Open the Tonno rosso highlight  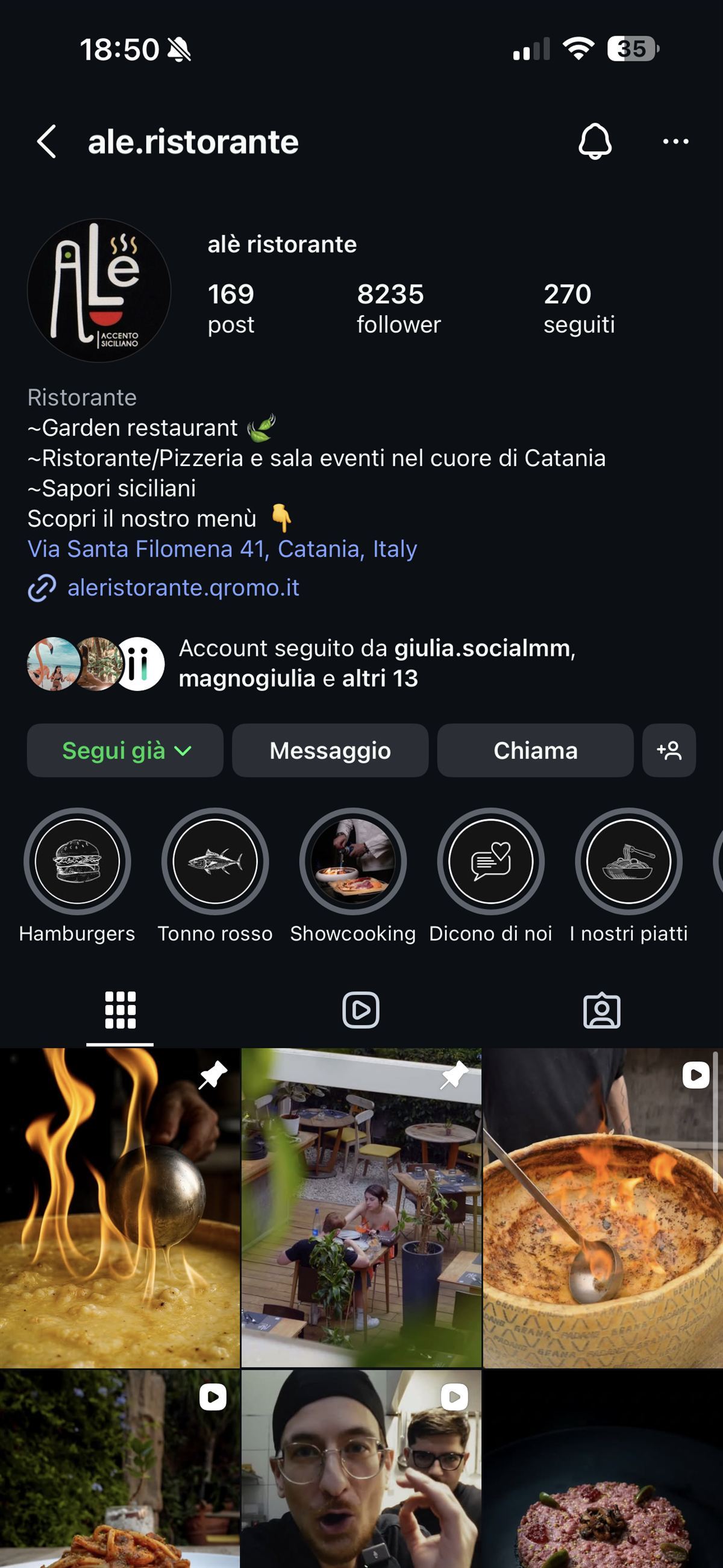215,861
